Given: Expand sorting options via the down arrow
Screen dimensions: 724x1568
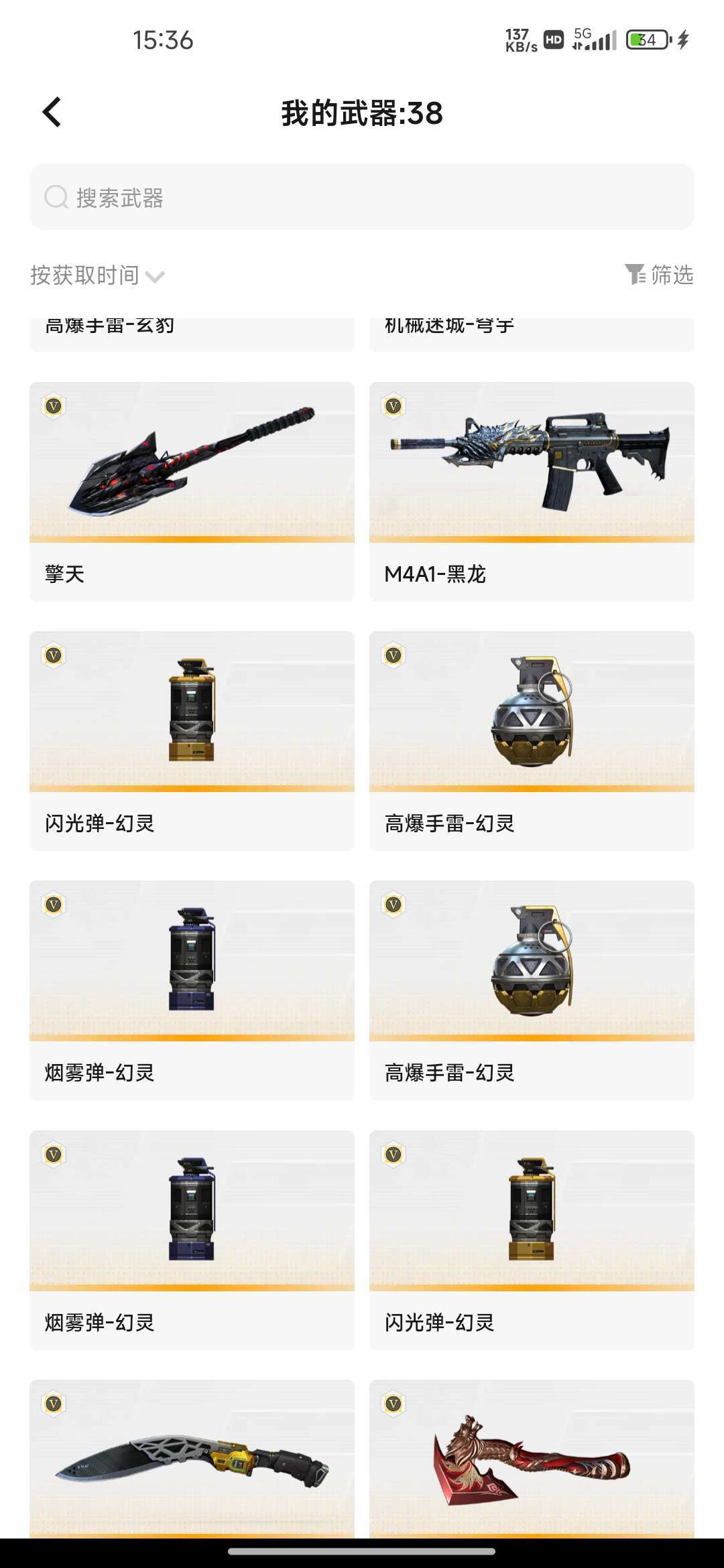Looking at the screenshot, I should pyautogui.click(x=156, y=276).
